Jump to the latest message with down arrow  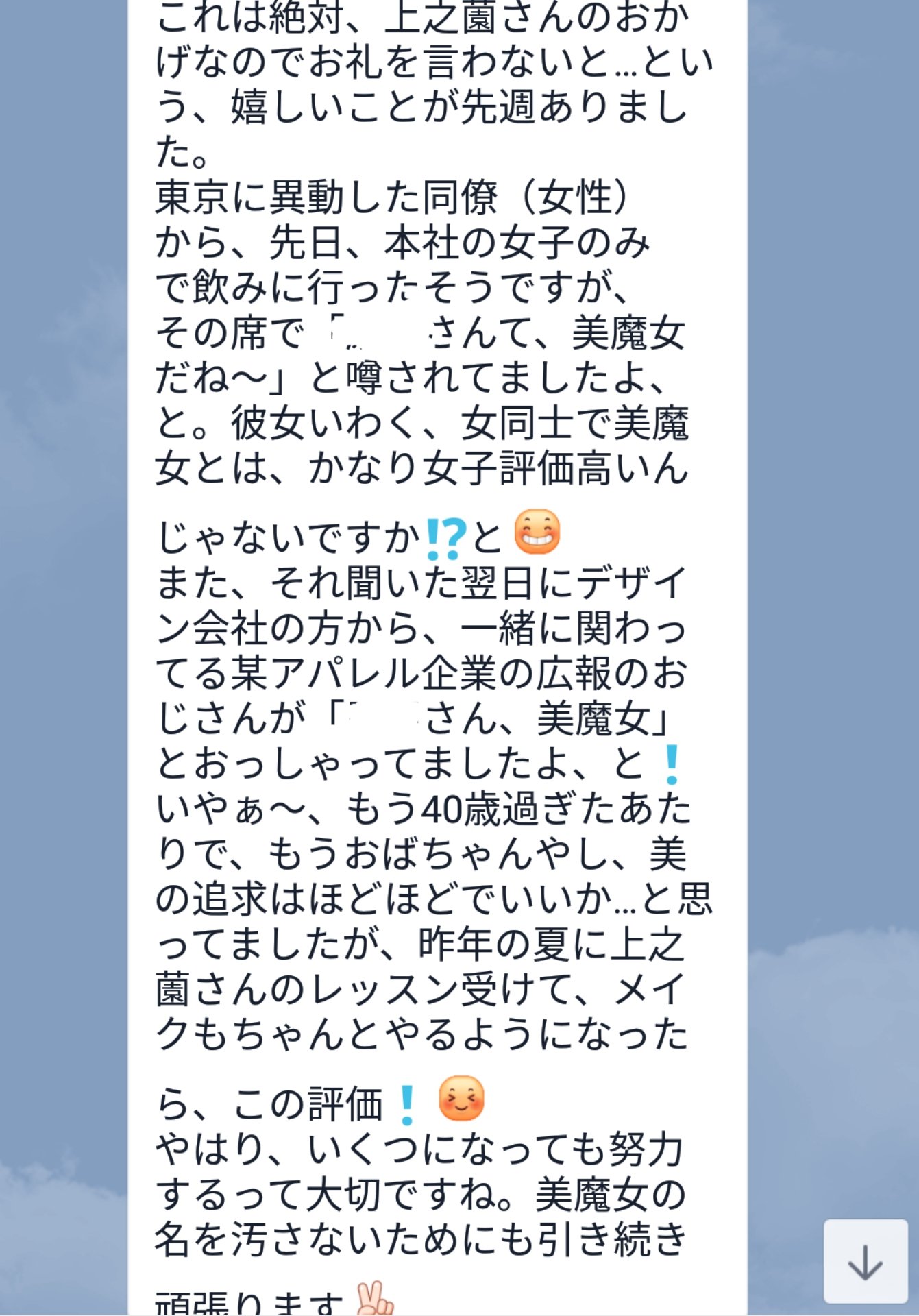865,1260
